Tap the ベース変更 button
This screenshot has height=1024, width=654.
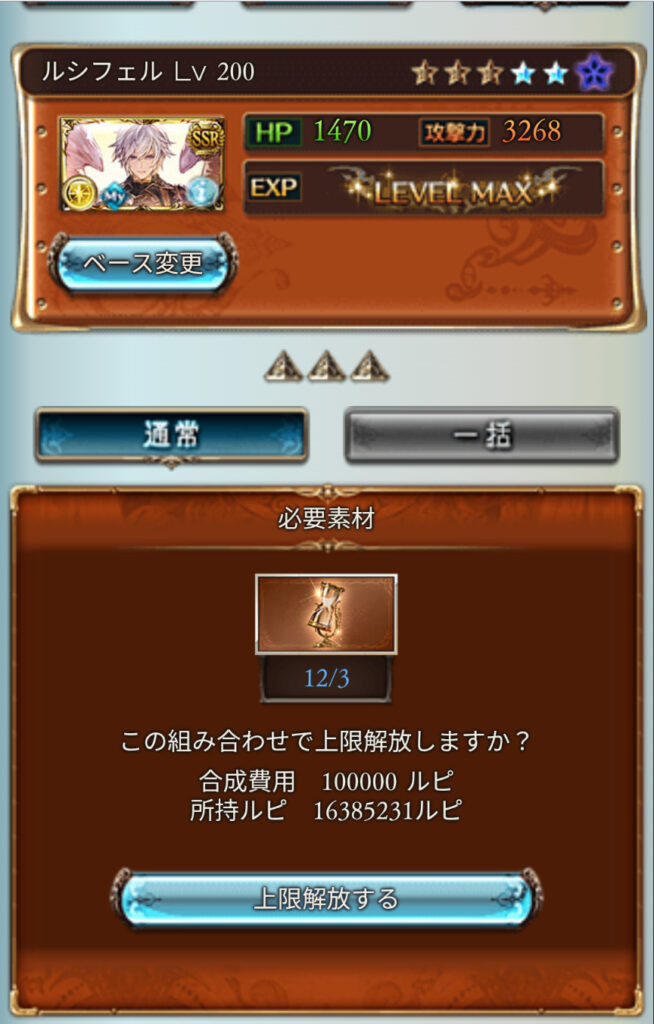142,263
